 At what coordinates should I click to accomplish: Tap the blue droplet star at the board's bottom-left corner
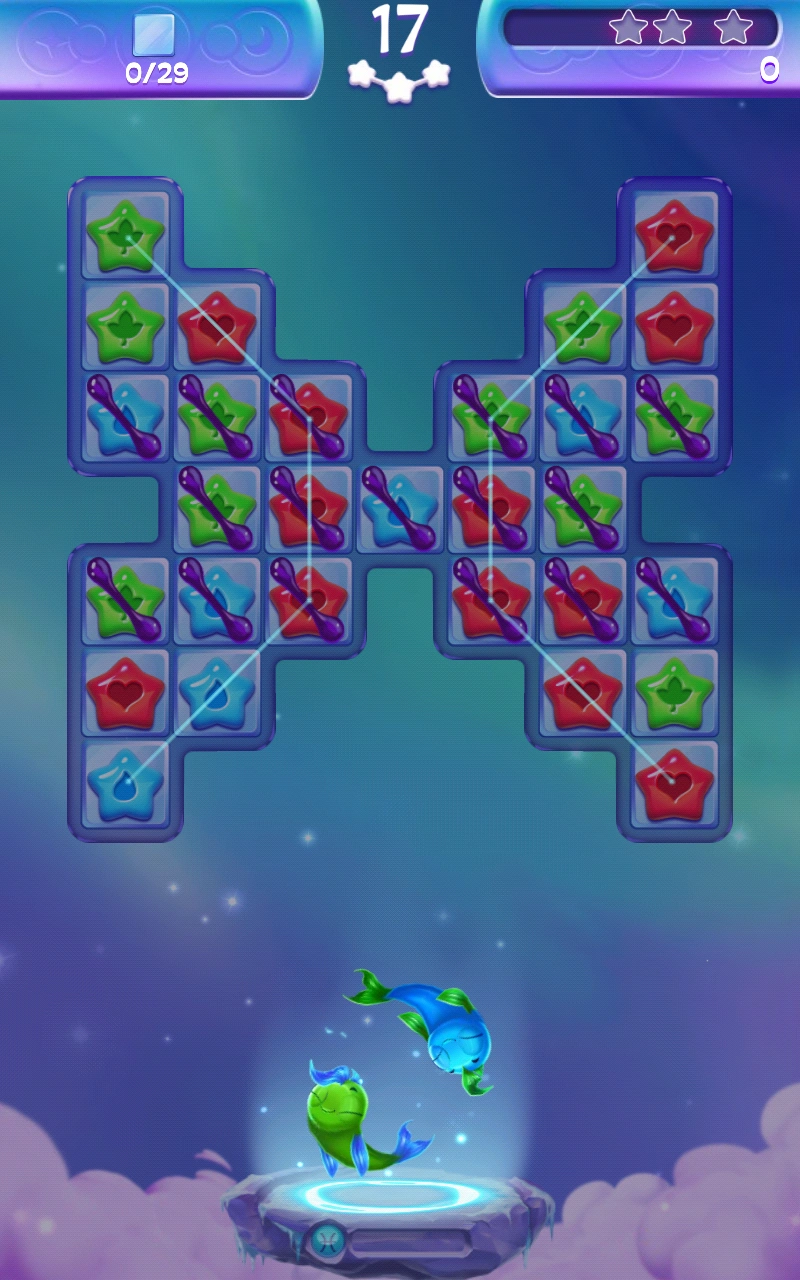125,783
